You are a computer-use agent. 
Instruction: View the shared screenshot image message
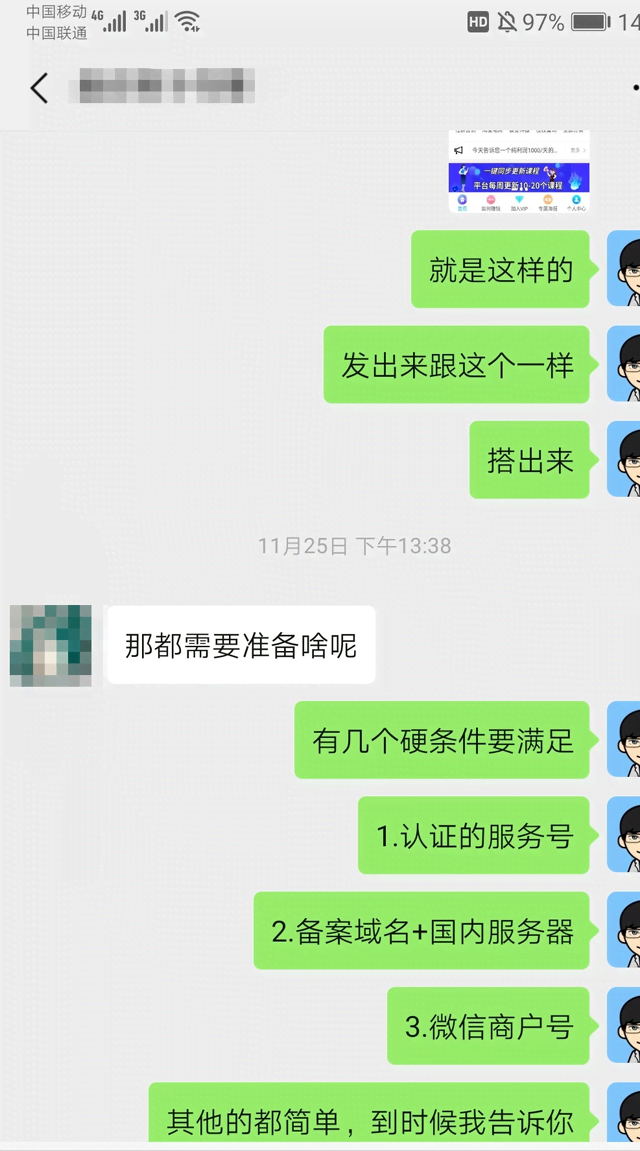point(518,172)
